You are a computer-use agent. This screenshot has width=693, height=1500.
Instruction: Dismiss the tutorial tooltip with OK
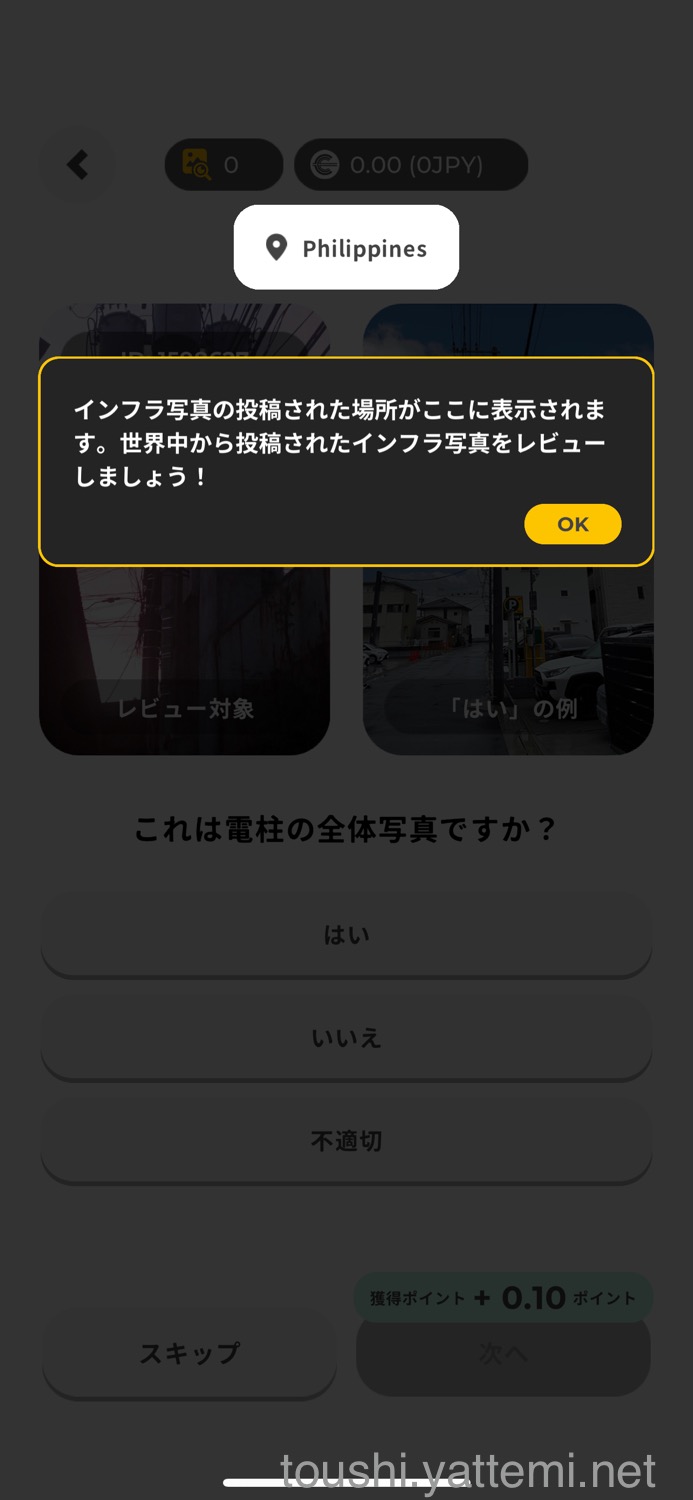572,524
